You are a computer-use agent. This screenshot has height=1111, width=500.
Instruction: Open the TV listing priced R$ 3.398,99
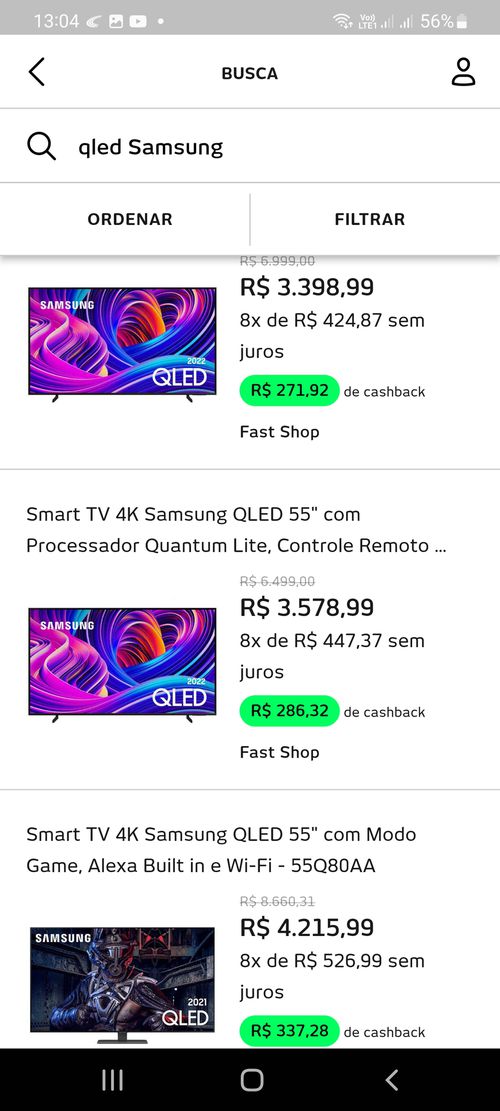[250, 362]
